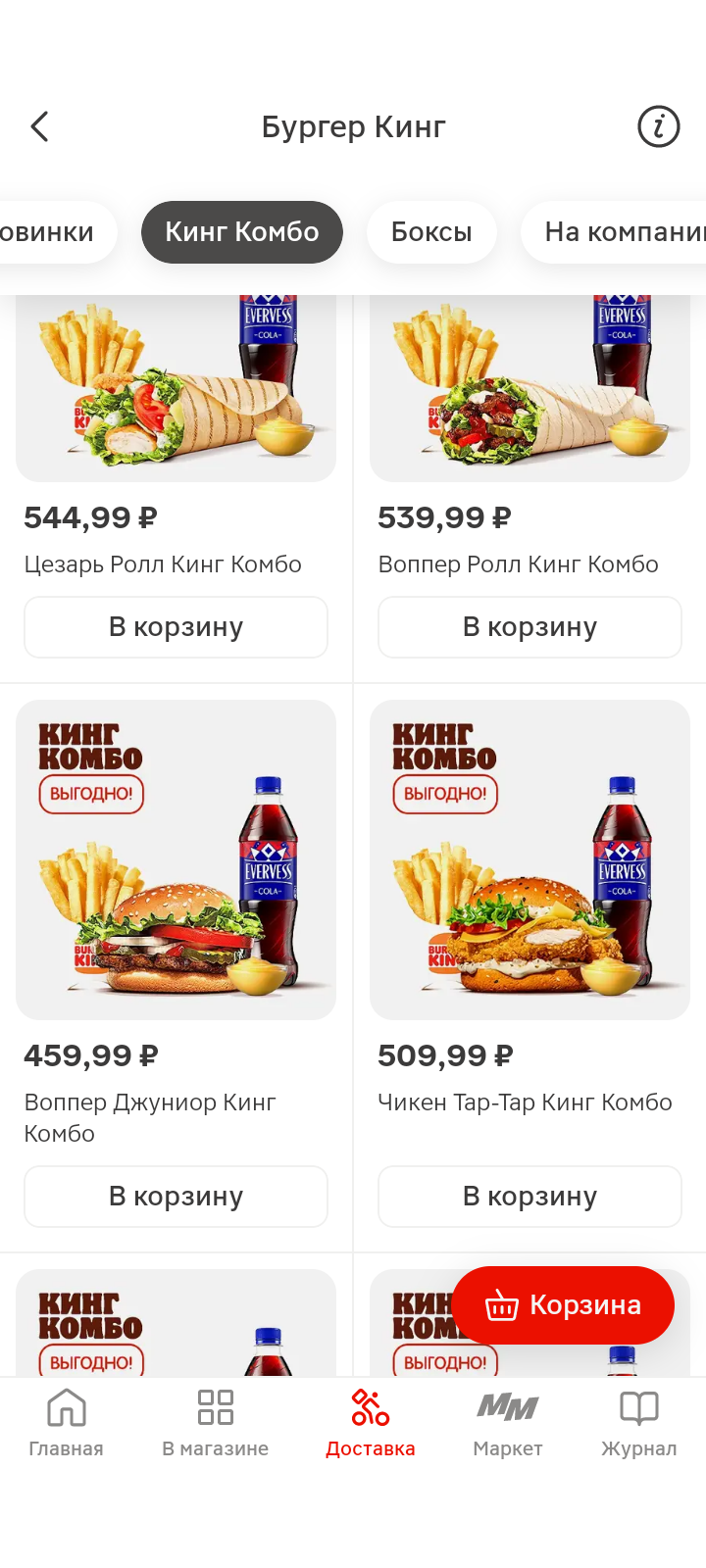This screenshot has height=1568, width=706.
Task: Open the На компанию category chip
Action: [618, 232]
